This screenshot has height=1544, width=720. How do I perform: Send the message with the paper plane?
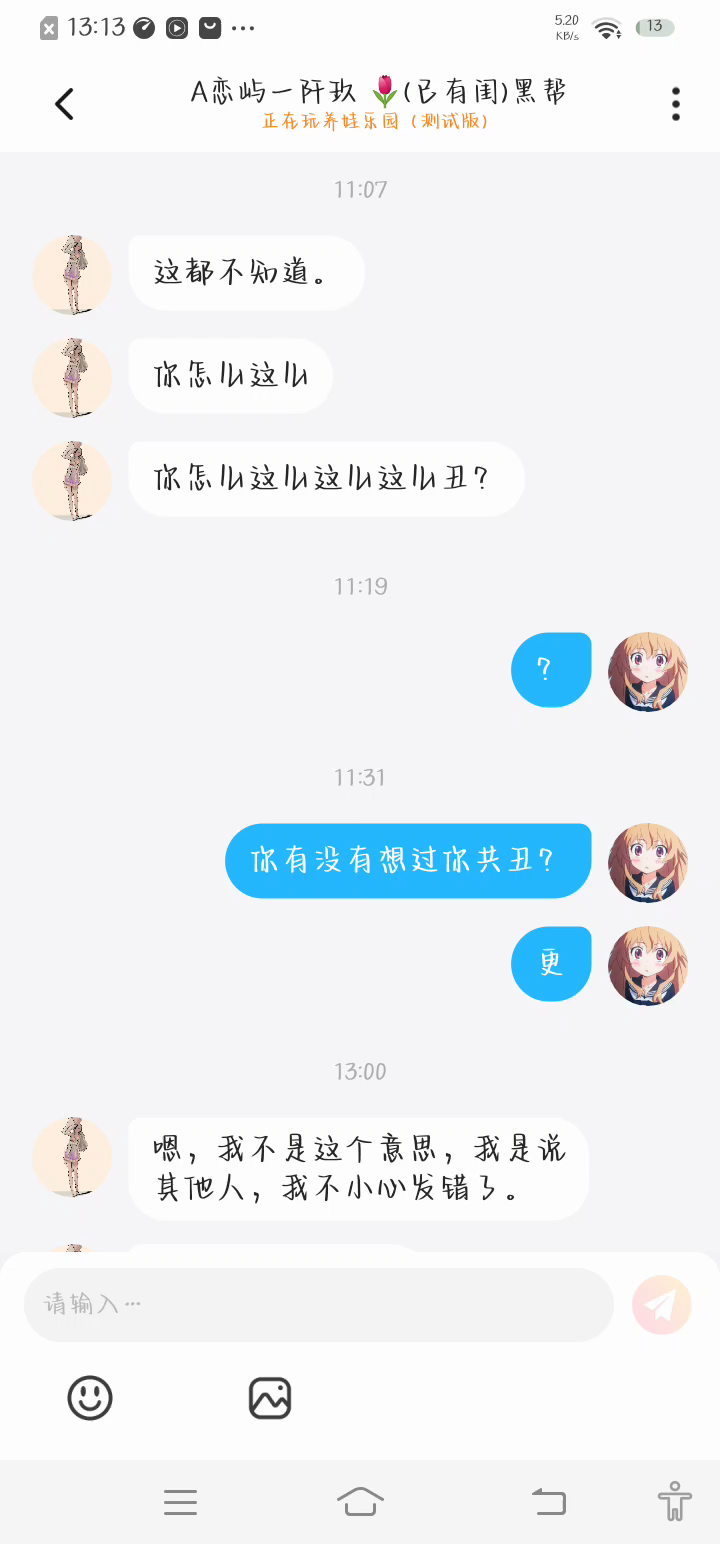661,1304
